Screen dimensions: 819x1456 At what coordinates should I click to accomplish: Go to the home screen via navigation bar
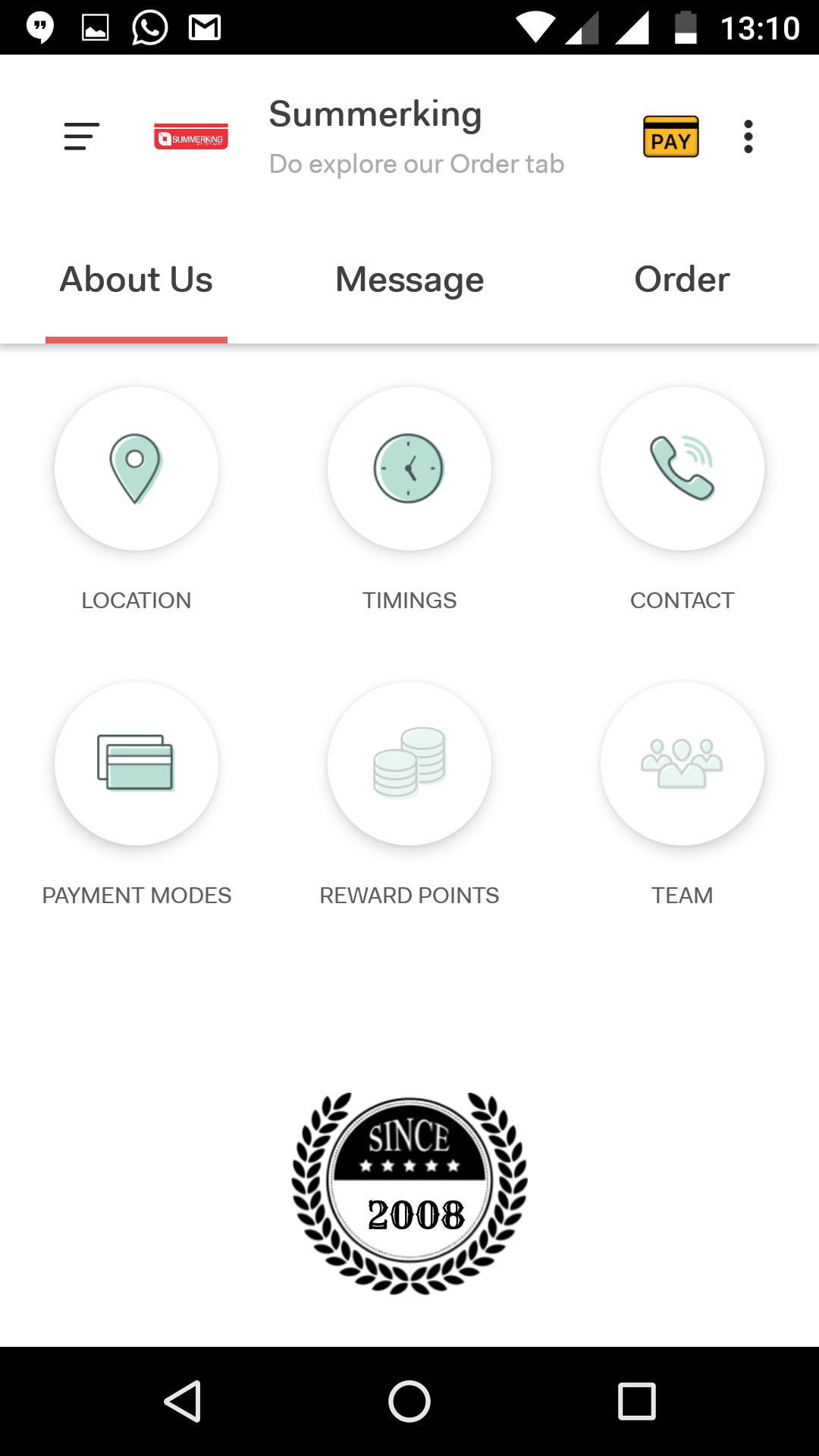click(x=409, y=1401)
